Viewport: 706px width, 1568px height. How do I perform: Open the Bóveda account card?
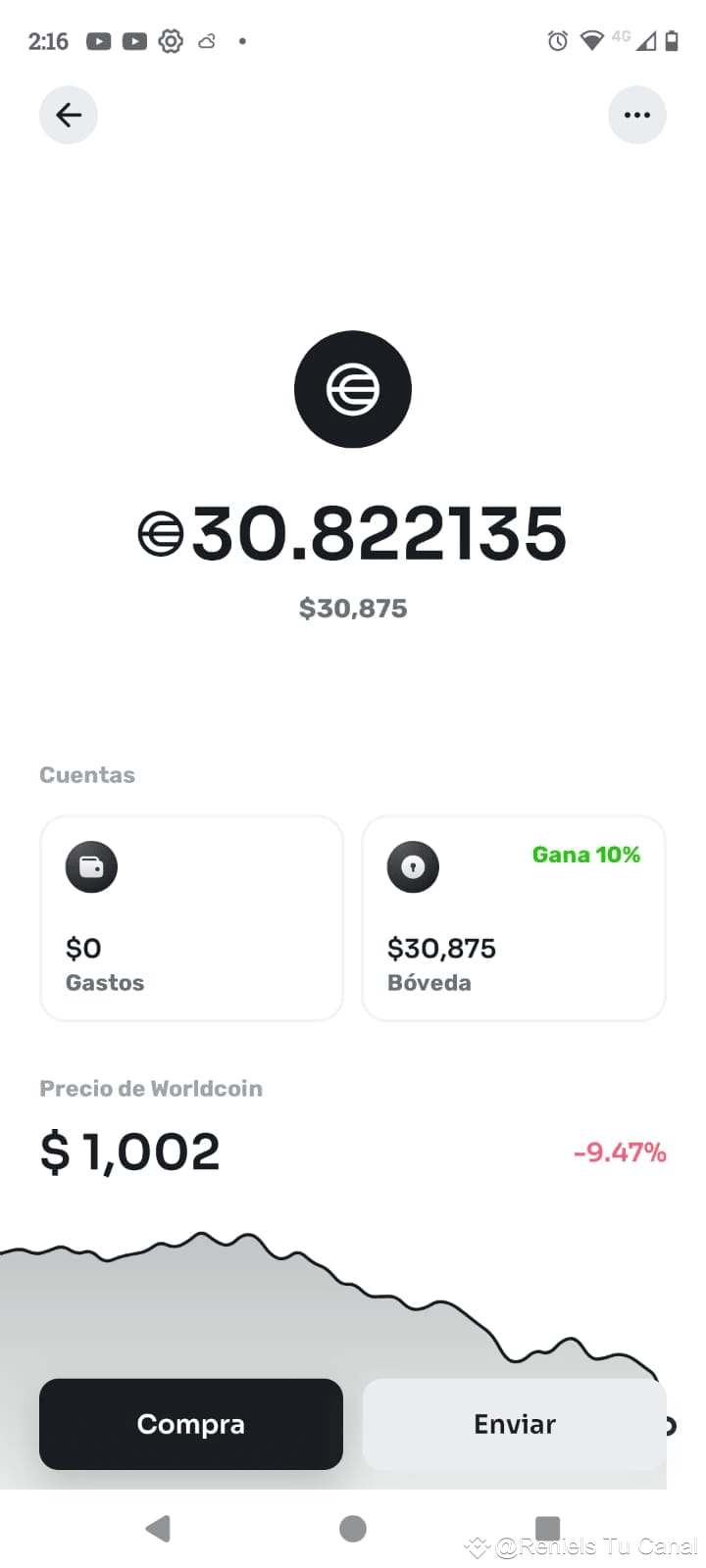pos(513,918)
